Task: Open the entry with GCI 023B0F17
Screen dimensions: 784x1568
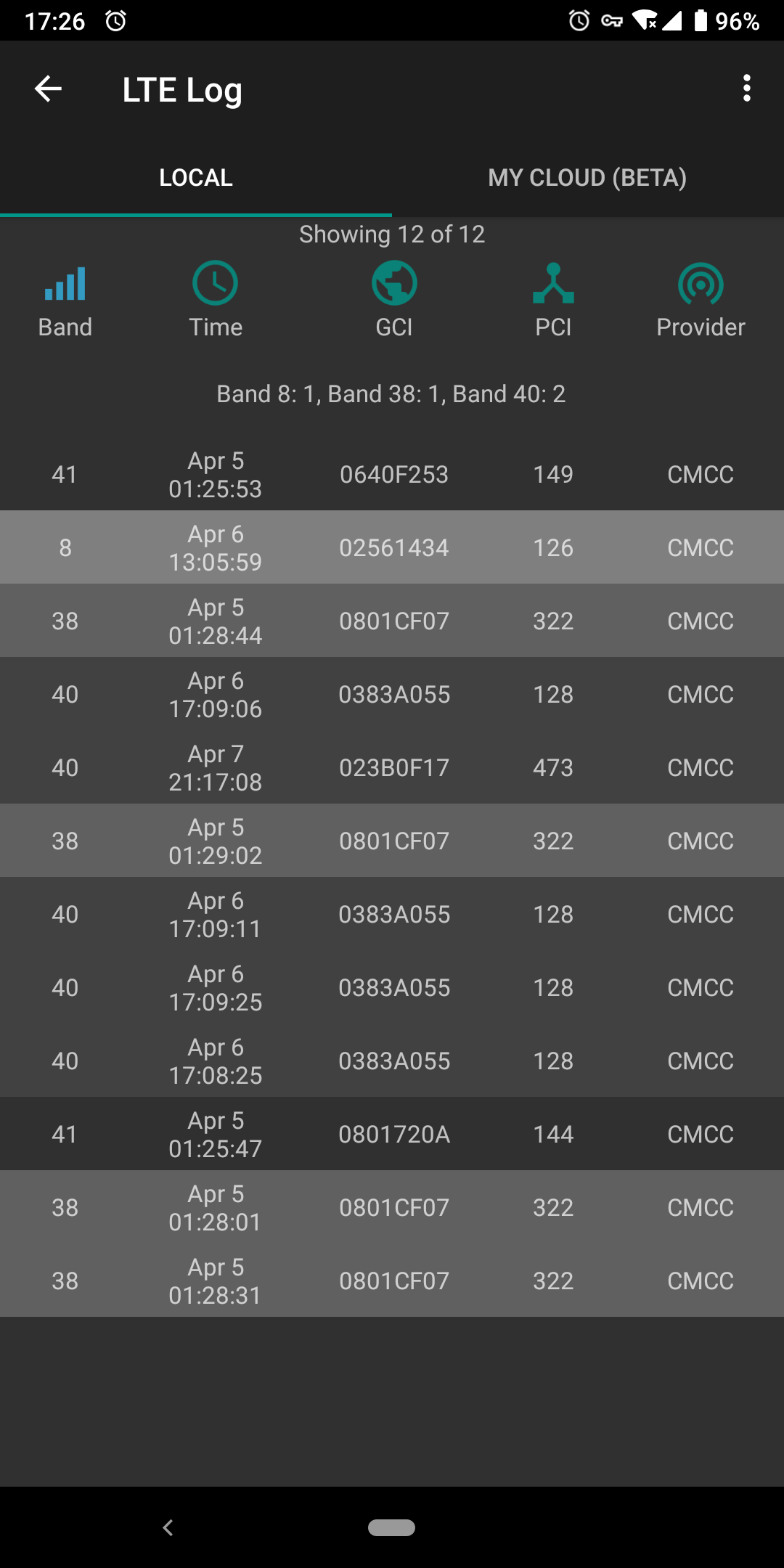Action: [392, 767]
